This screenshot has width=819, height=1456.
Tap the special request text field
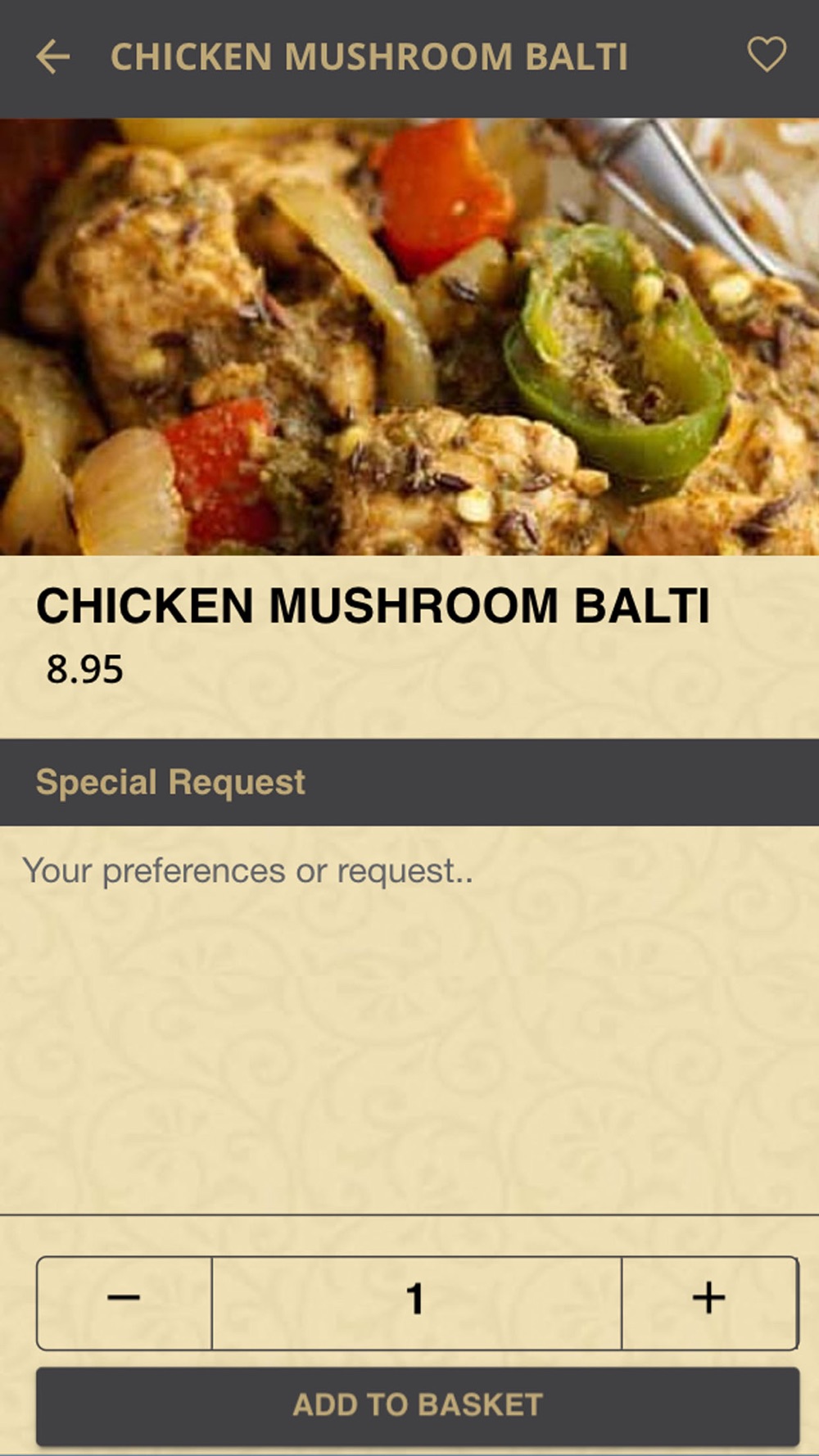click(409, 1015)
